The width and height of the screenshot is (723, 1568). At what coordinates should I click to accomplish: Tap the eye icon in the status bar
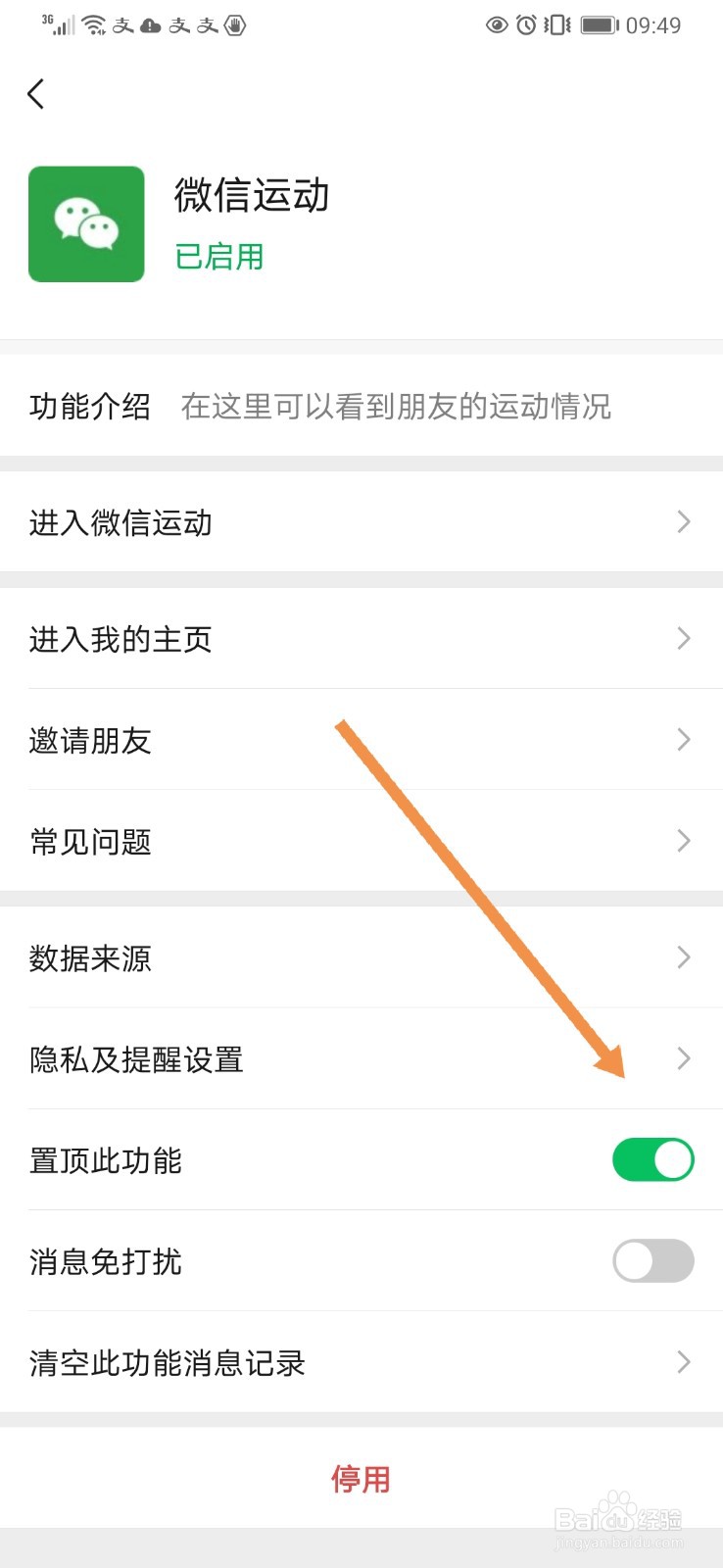tap(497, 24)
